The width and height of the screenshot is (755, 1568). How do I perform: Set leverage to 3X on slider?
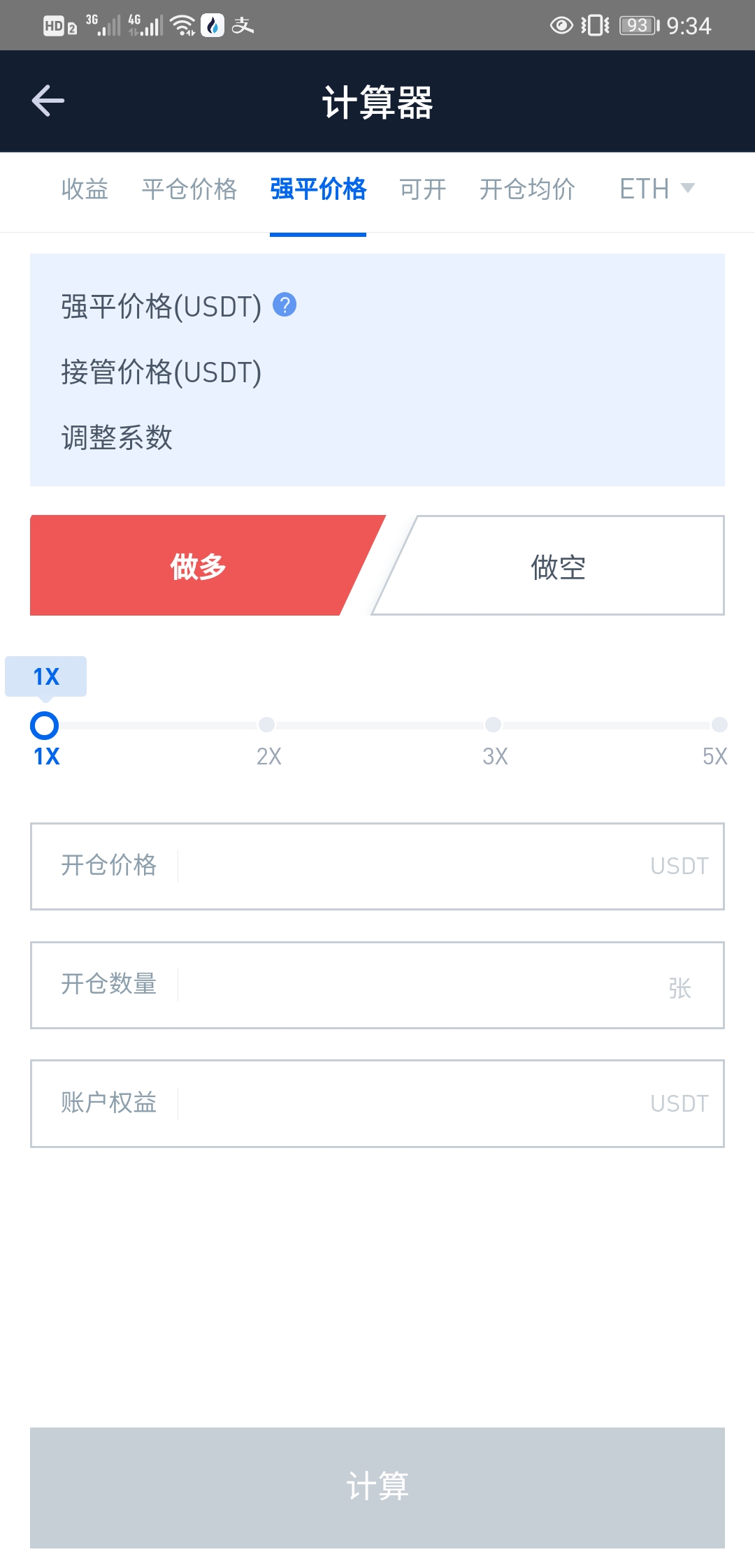pyautogui.click(x=493, y=725)
